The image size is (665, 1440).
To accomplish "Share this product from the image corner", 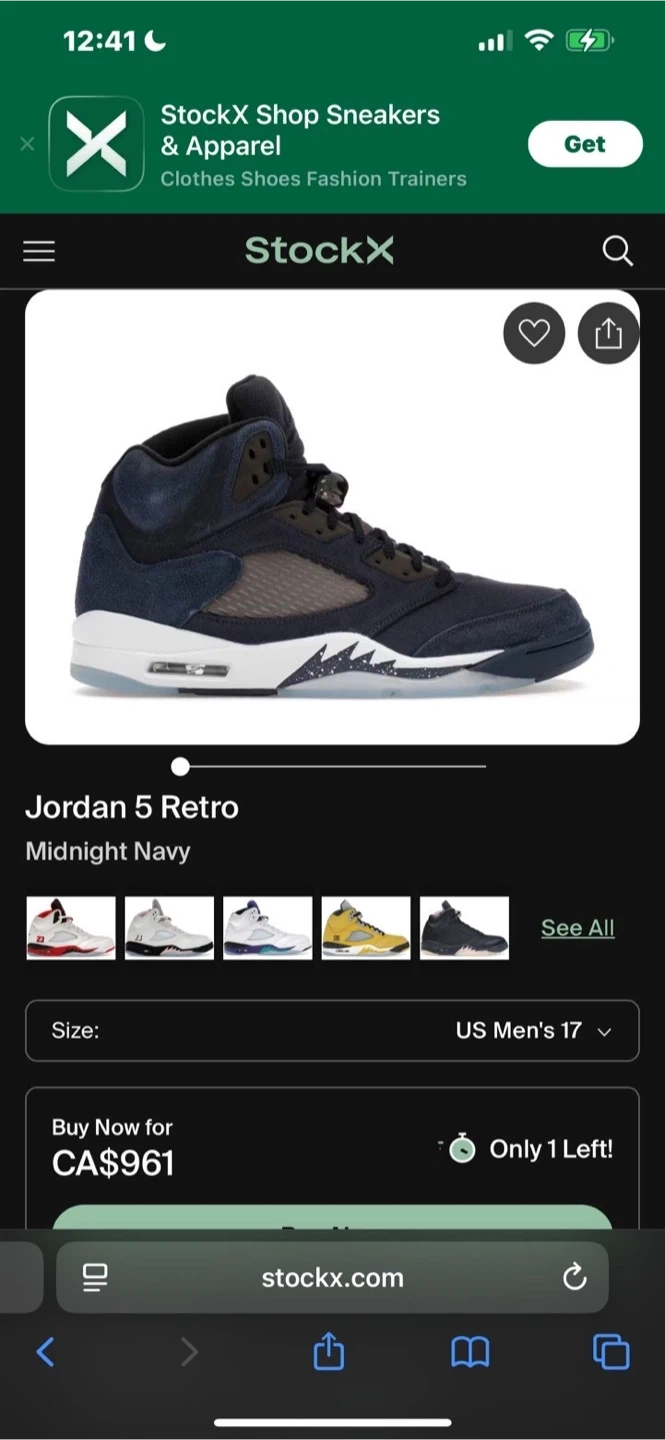I will [608, 333].
